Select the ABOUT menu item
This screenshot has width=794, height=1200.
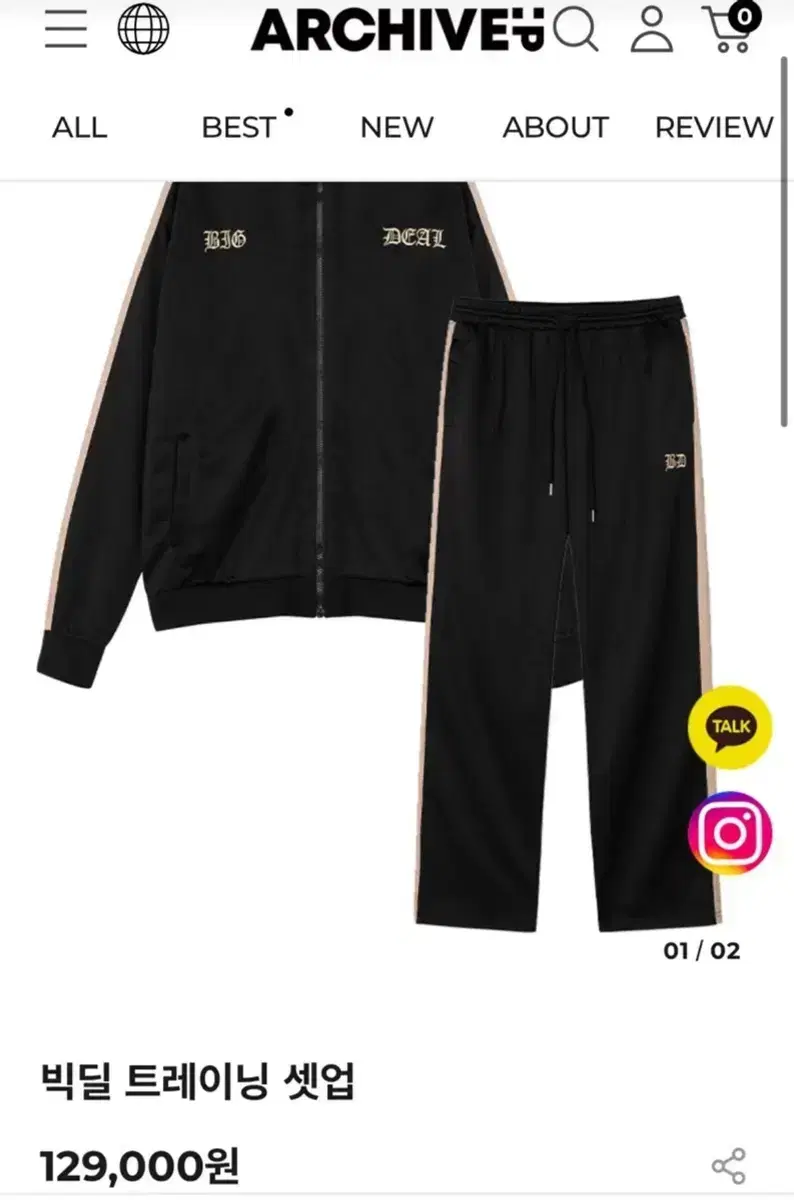[x=556, y=128]
